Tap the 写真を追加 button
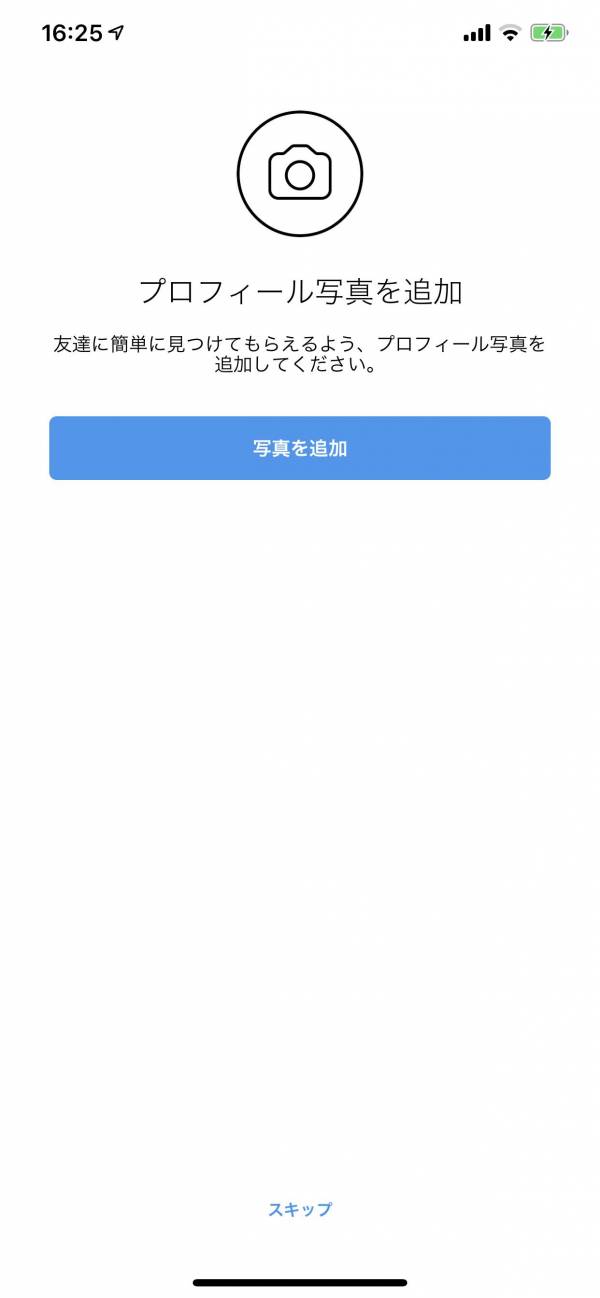600x1298 pixels. 300,448
